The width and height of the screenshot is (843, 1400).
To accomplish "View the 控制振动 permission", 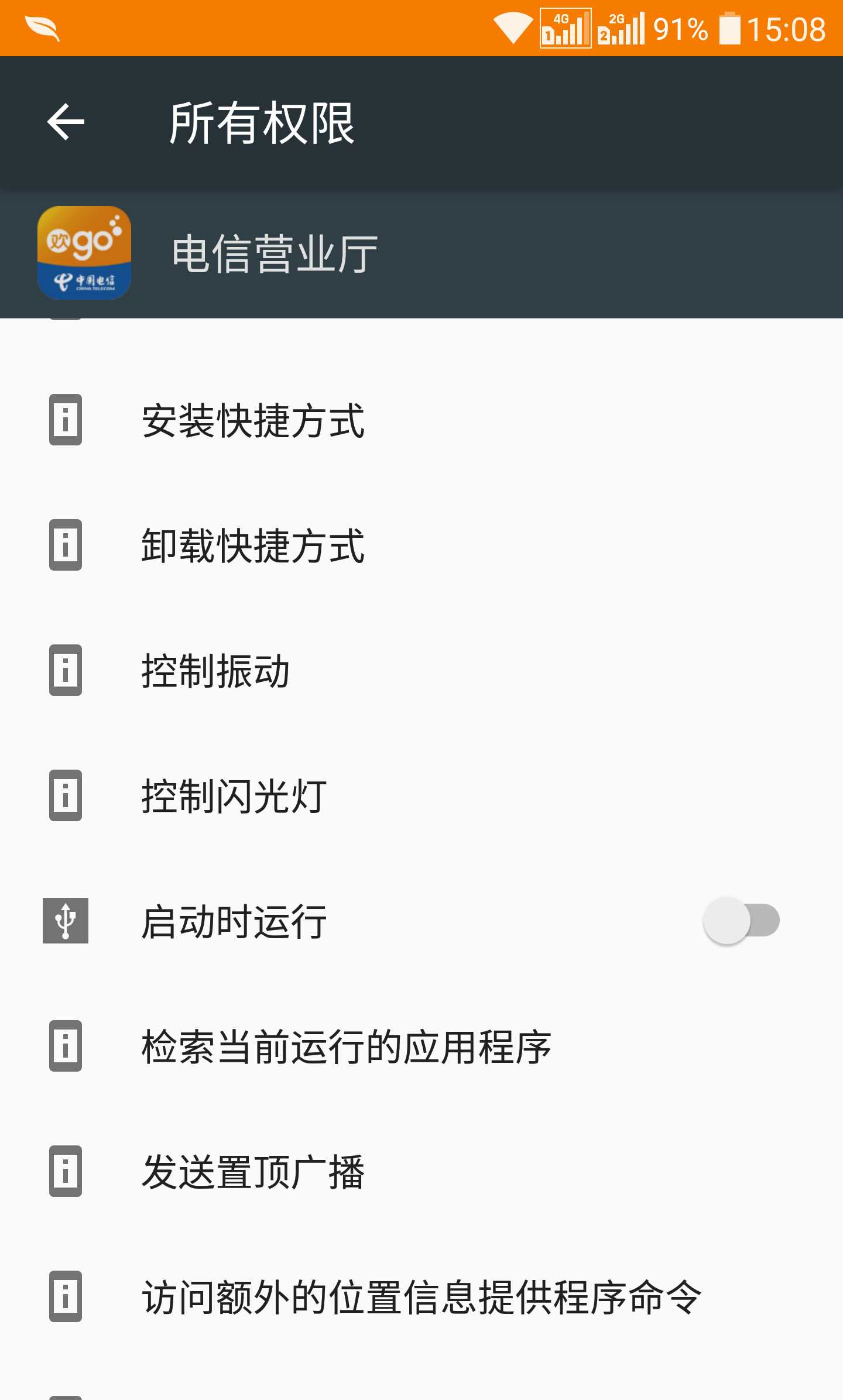I will coord(421,671).
